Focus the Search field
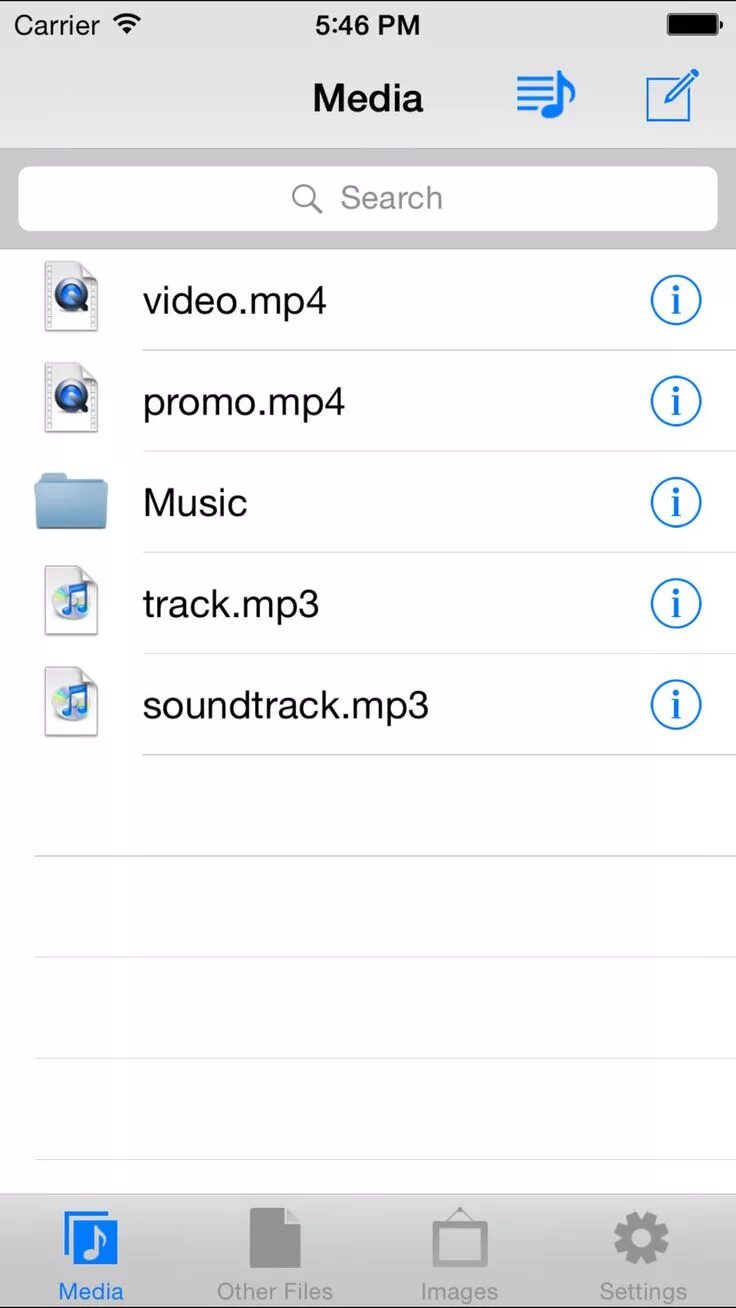The width and height of the screenshot is (736, 1308). tap(368, 198)
